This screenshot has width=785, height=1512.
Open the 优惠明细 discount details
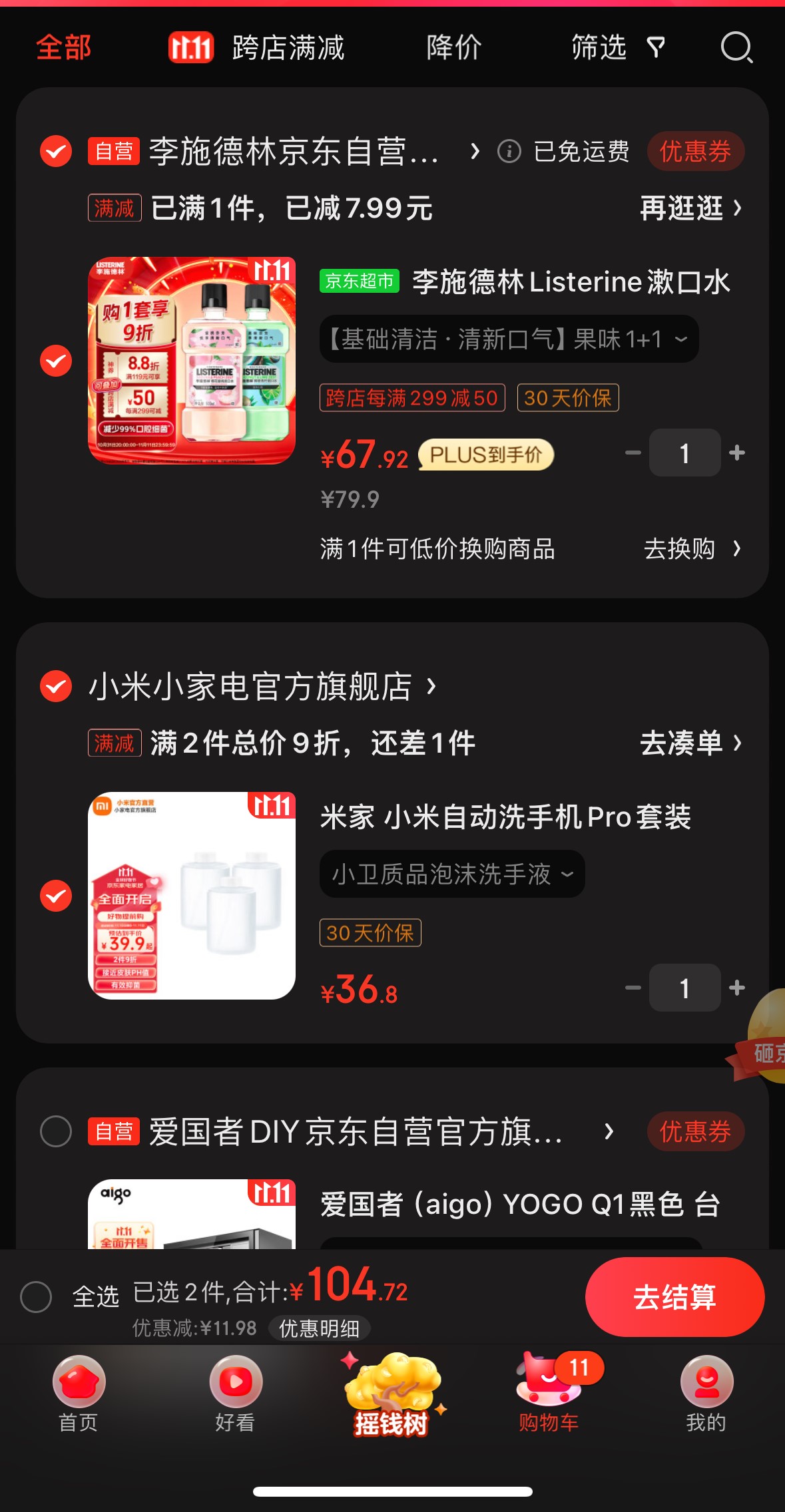point(319,1328)
